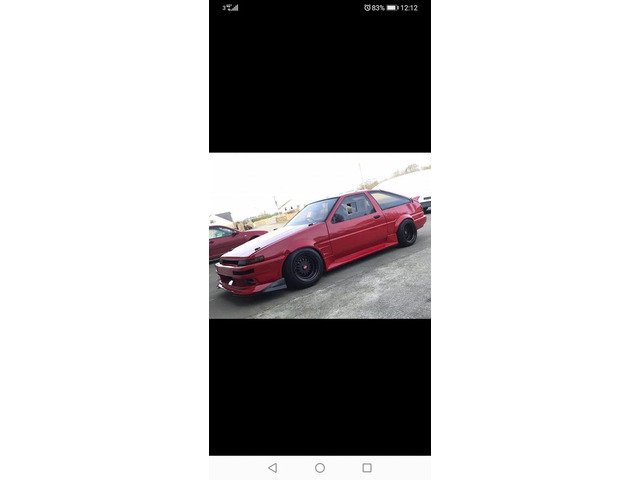Tap the red car photo to show controls
640x480 pixels.
point(320,236)
